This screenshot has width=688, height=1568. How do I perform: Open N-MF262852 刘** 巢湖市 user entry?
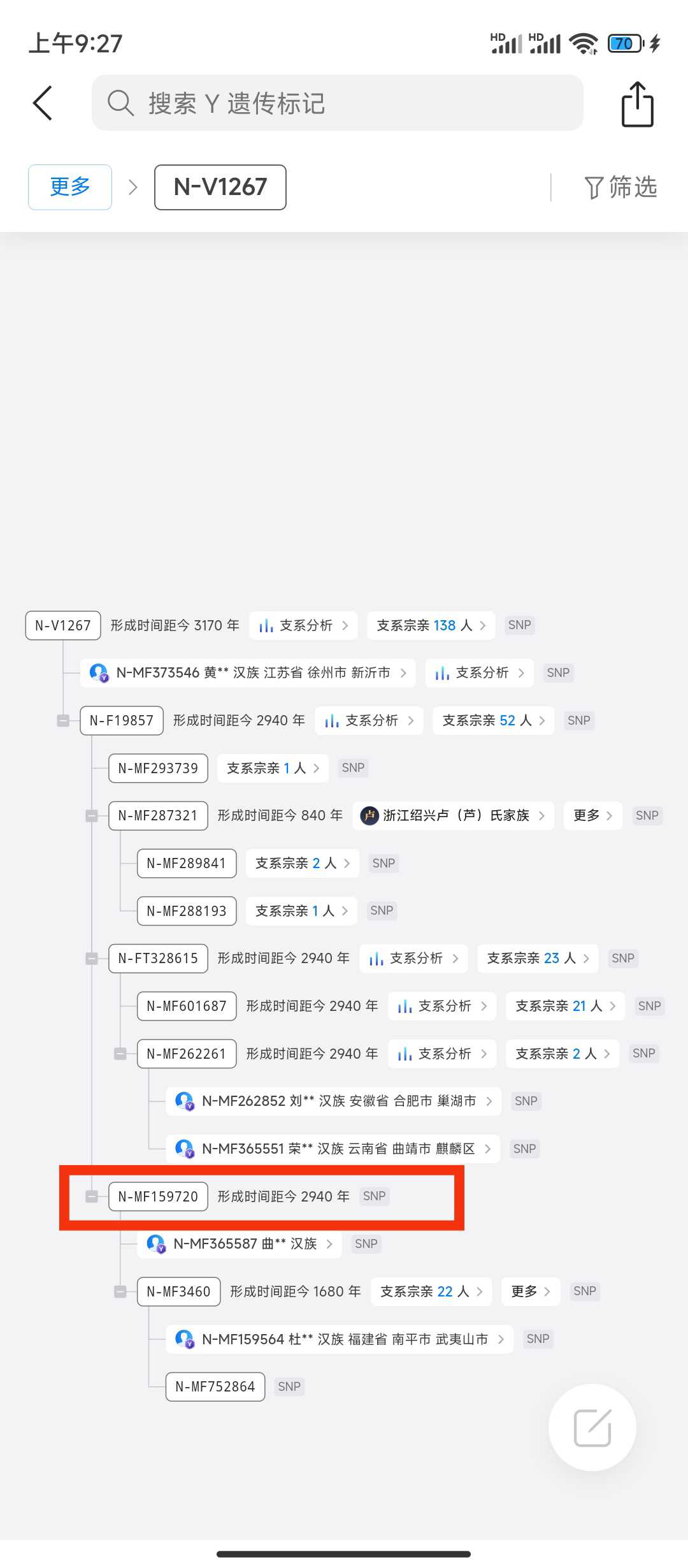pos(333,1101)
